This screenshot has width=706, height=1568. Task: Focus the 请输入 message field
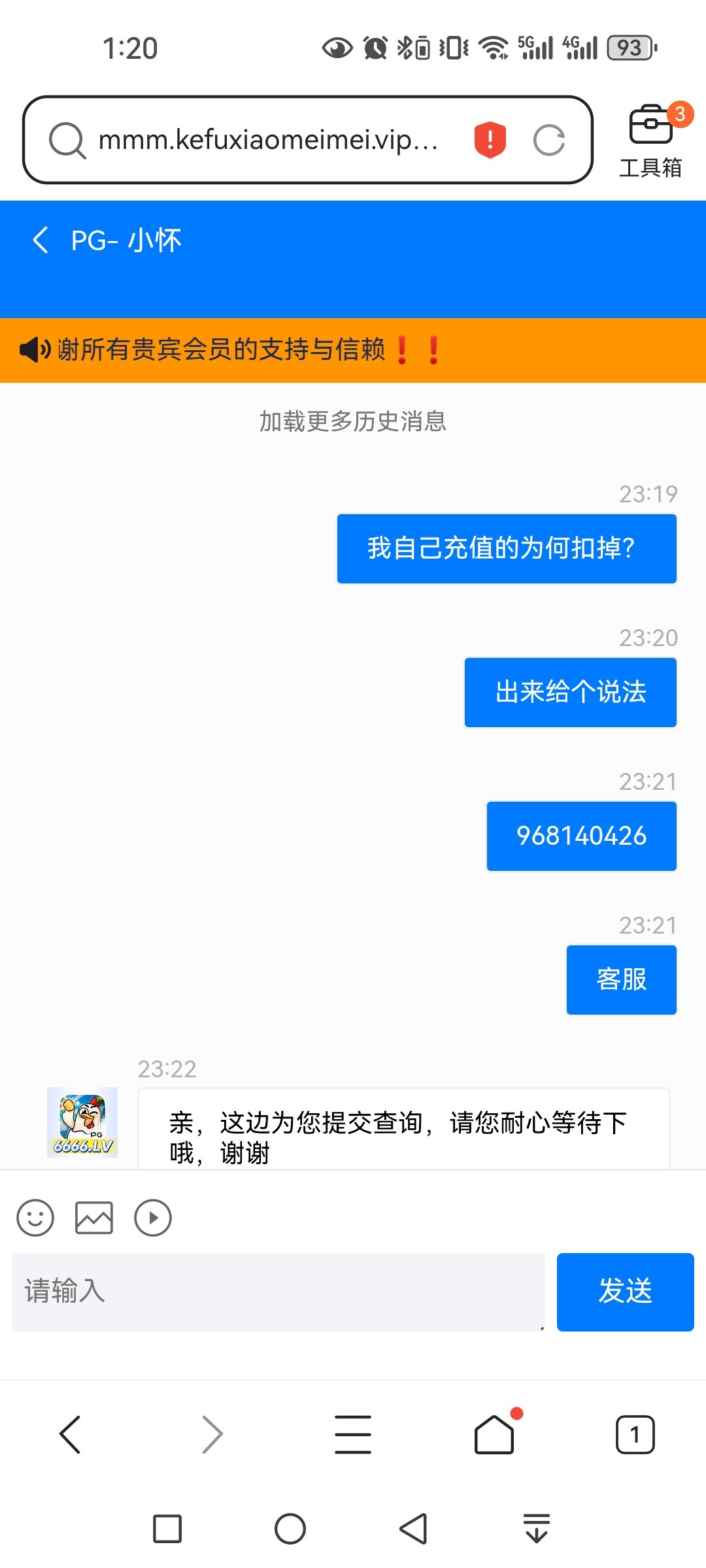point(278,1292)
